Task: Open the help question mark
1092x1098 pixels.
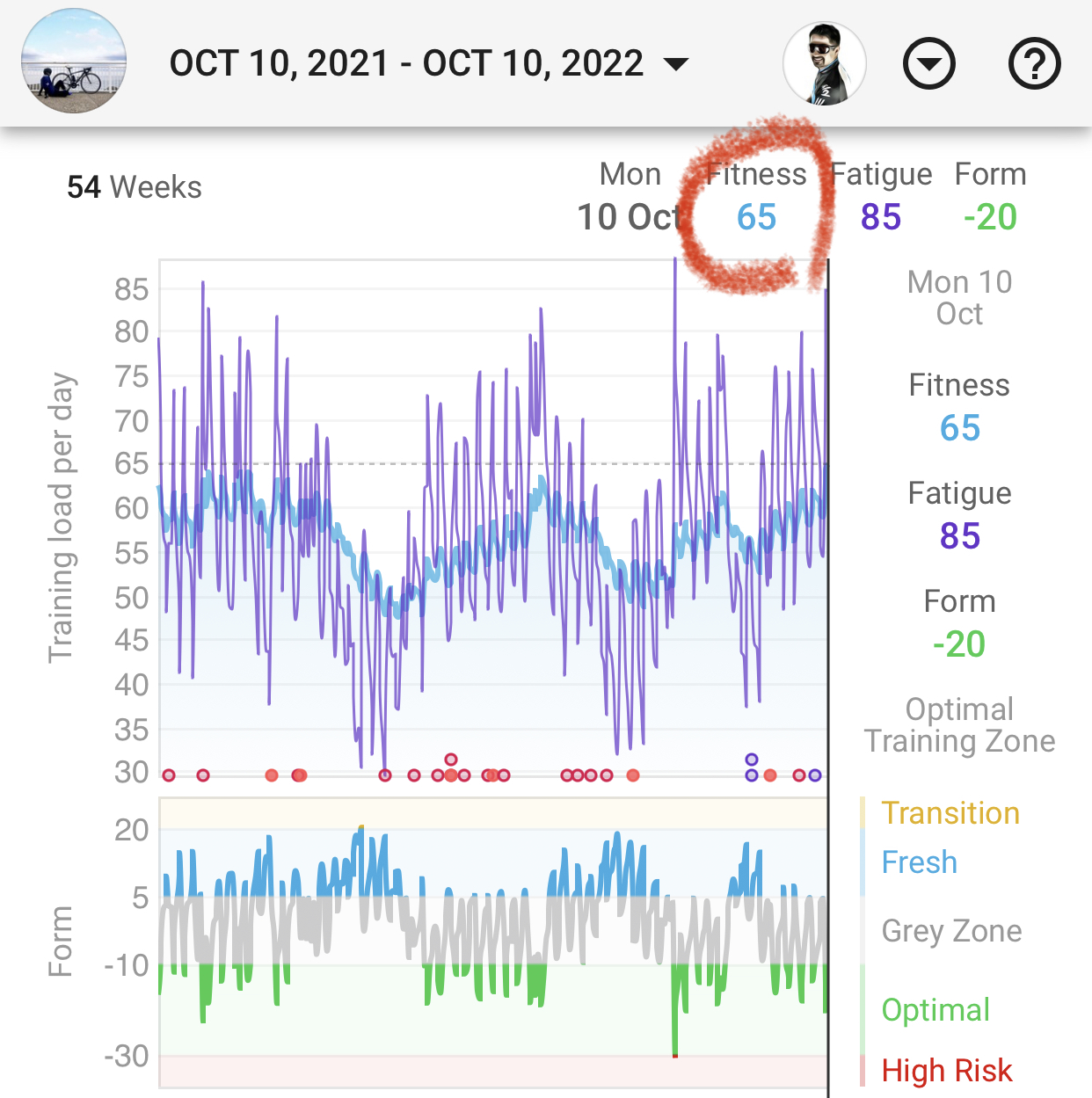Action: (1034, 64)
